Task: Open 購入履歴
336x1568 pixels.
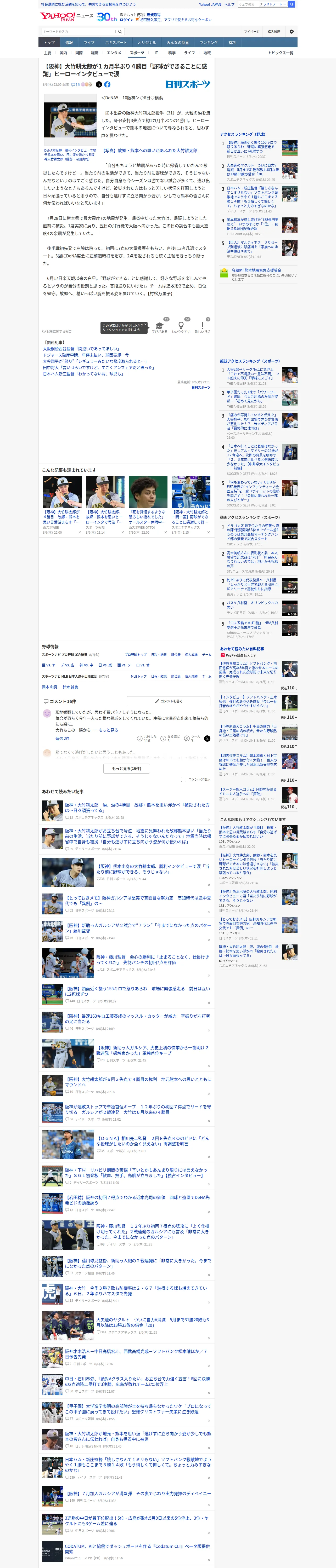Action: 274,32
